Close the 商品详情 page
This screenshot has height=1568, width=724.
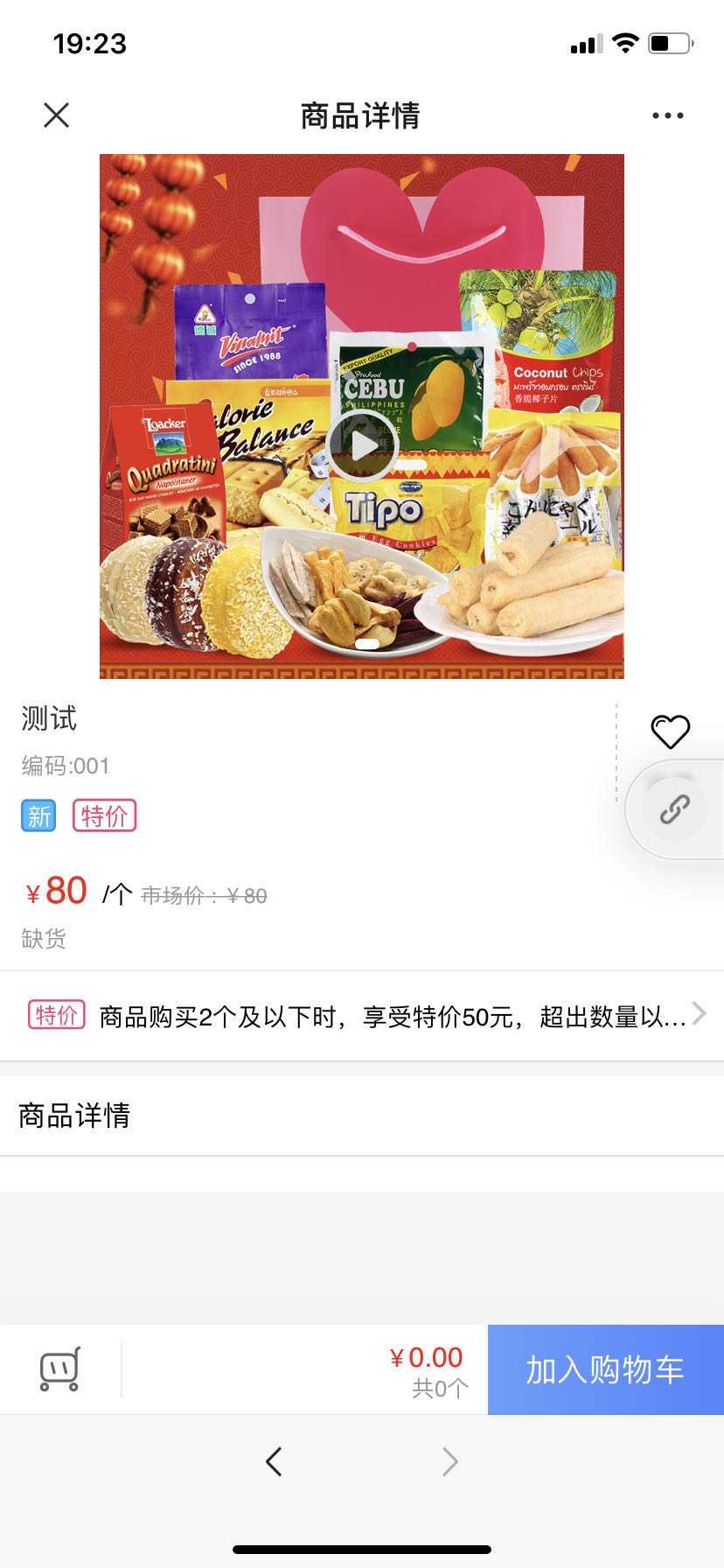coord(57,115)
